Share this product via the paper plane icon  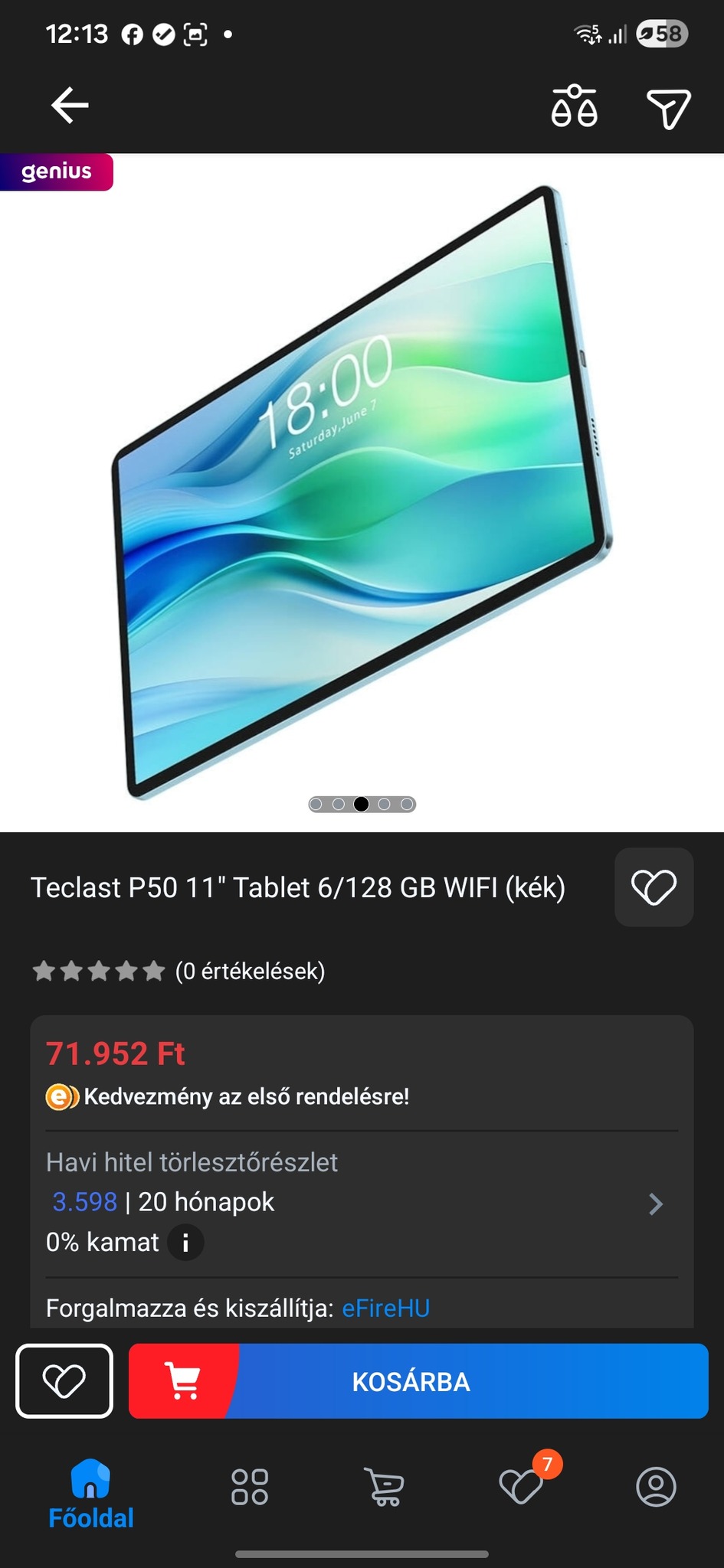(x=668, y=108)
